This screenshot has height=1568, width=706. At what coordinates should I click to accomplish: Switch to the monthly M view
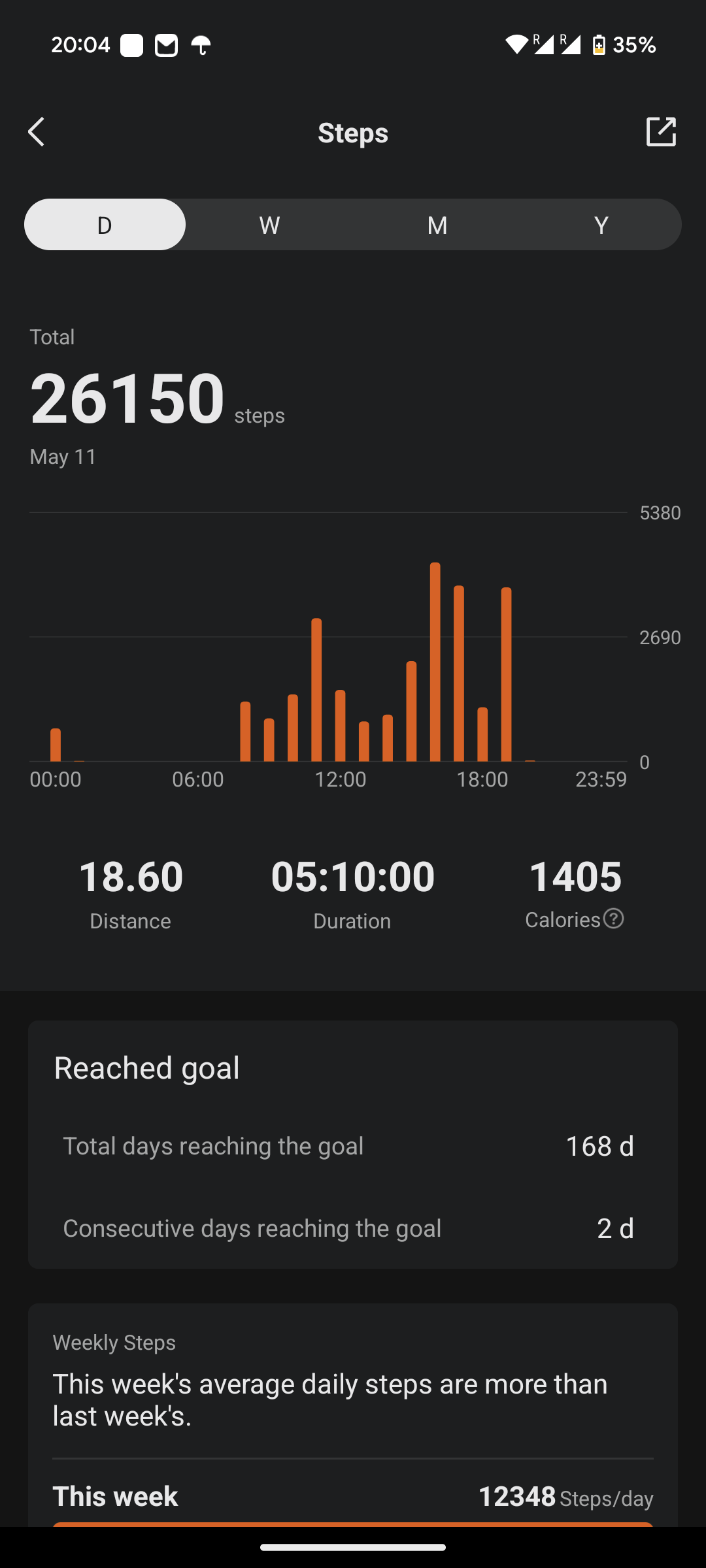coord(437,225)
